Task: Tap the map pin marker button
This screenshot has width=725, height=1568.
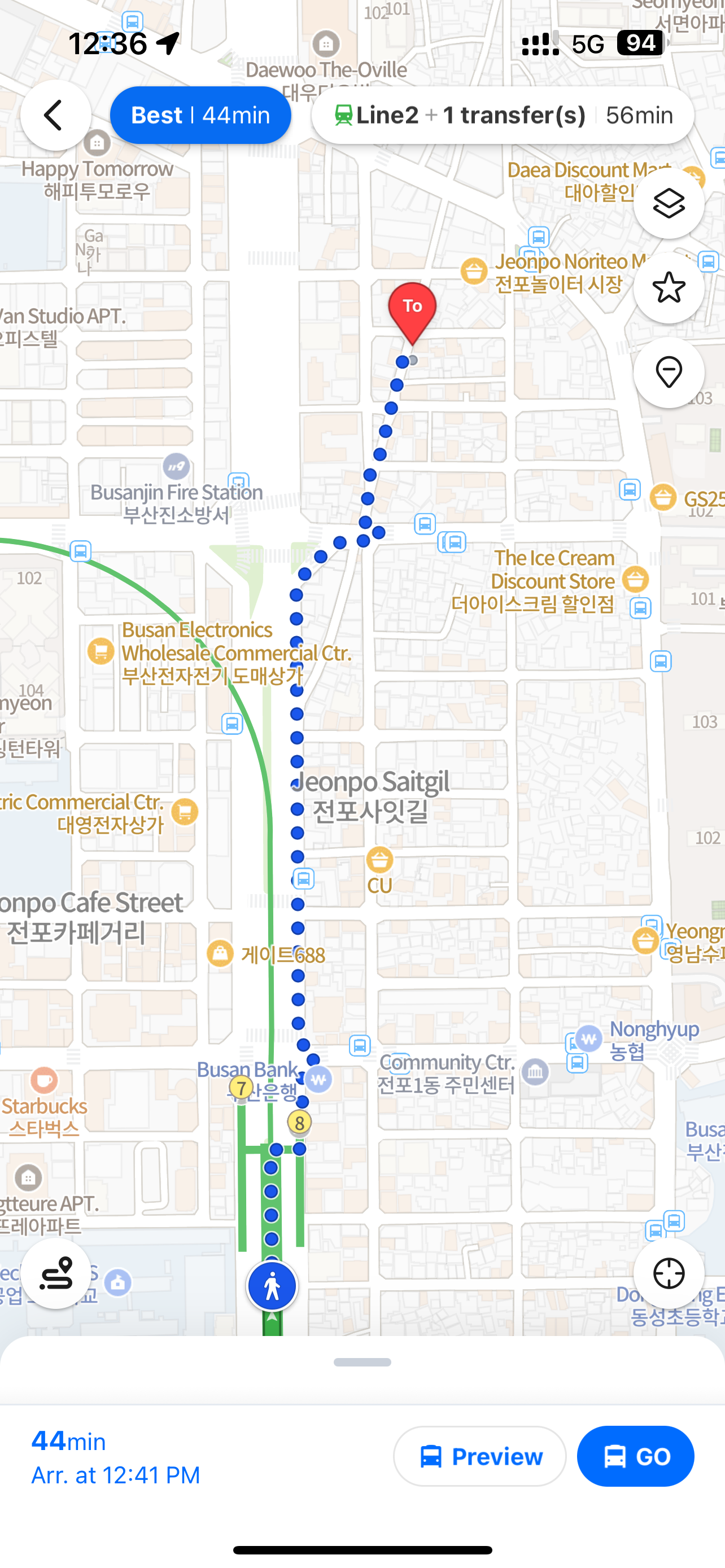Action: [x=669, y=372]
